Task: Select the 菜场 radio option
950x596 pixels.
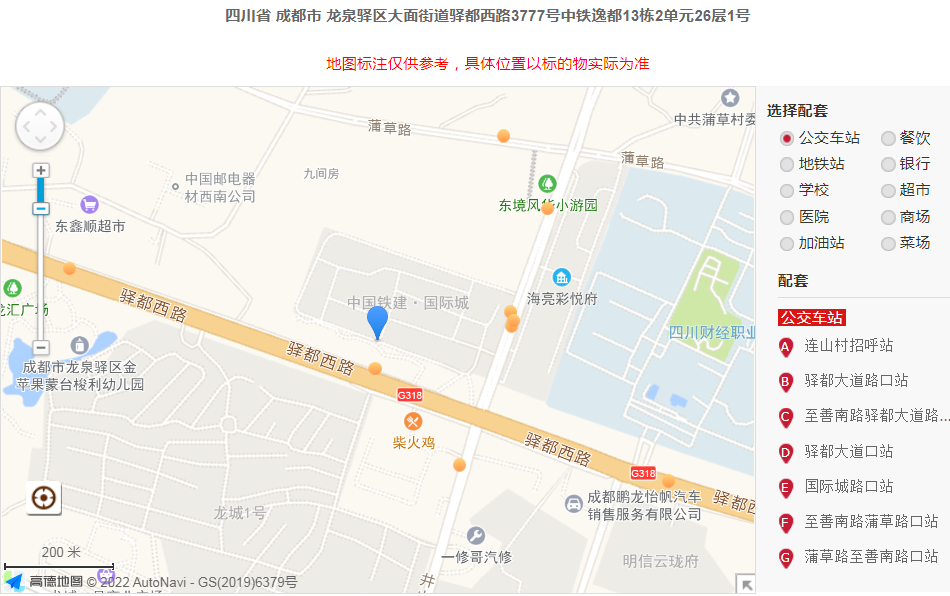Action: point(888,244)
